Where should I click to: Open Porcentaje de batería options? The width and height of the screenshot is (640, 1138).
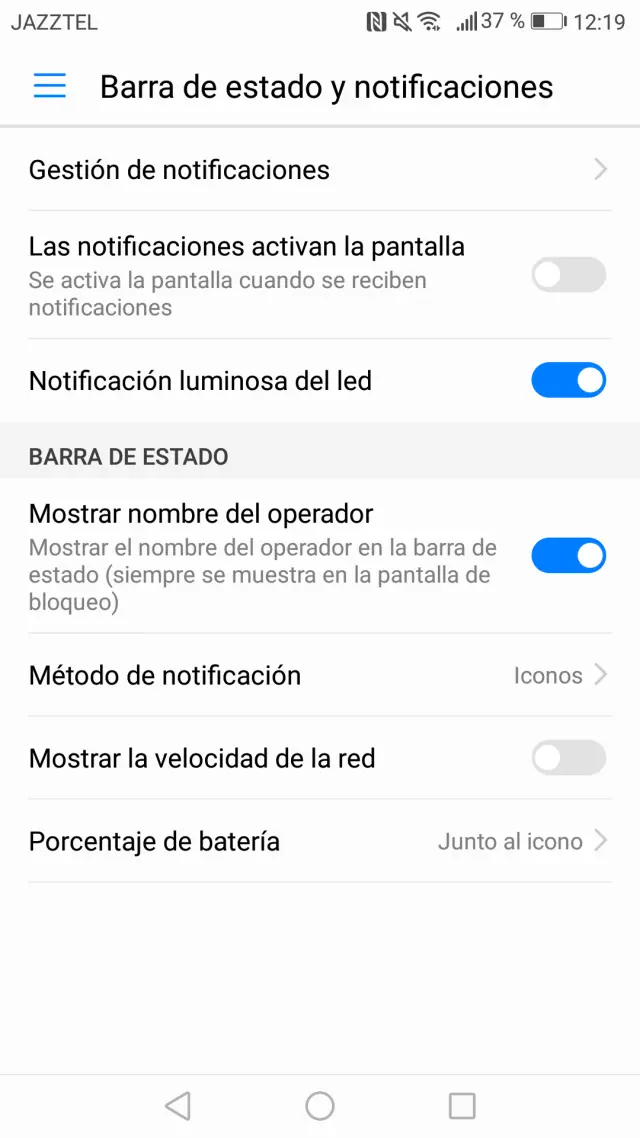point(319,841)
